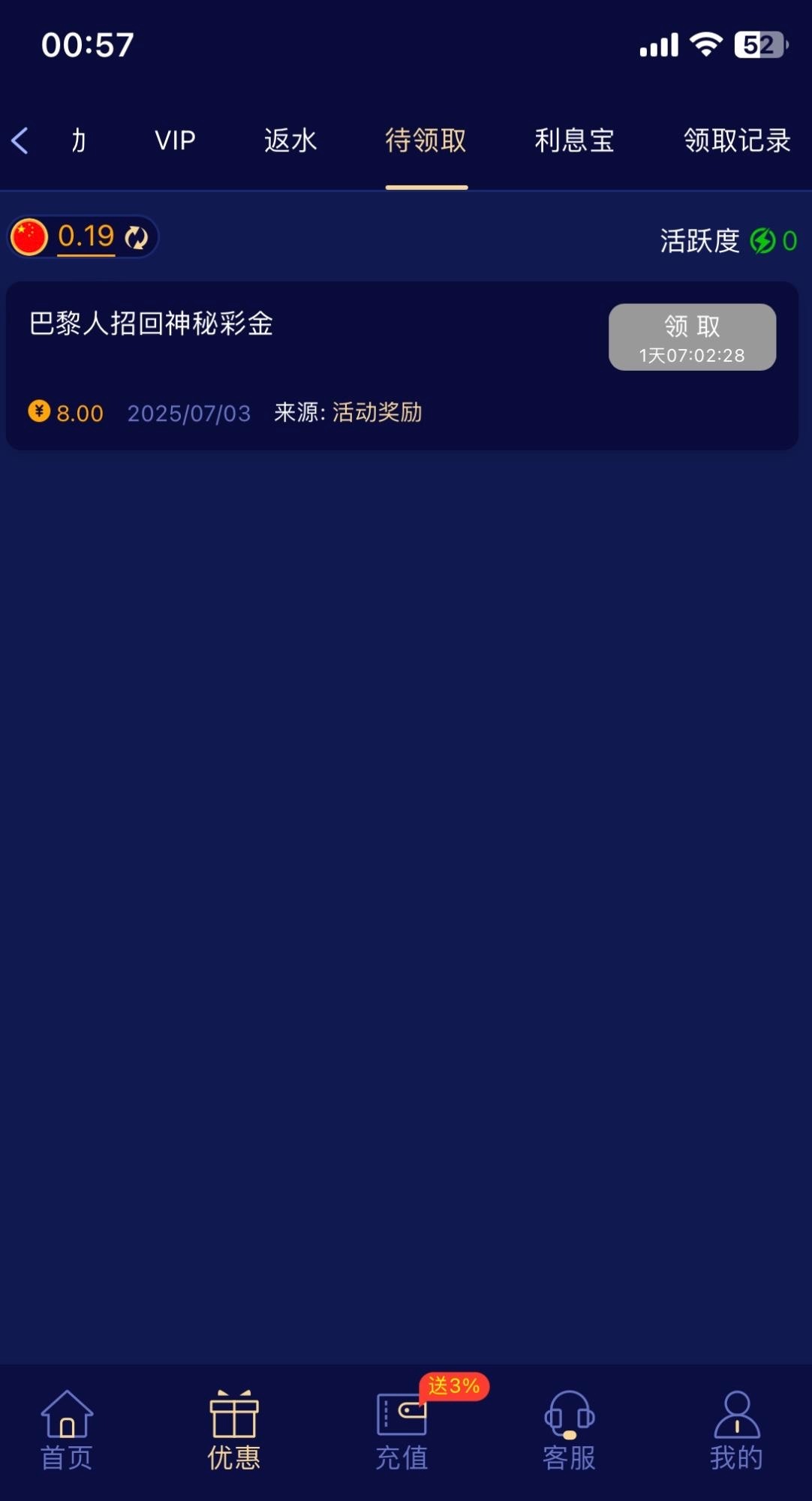
Task: Contact 客服 customer service
Action: [x=569, y=1430]
